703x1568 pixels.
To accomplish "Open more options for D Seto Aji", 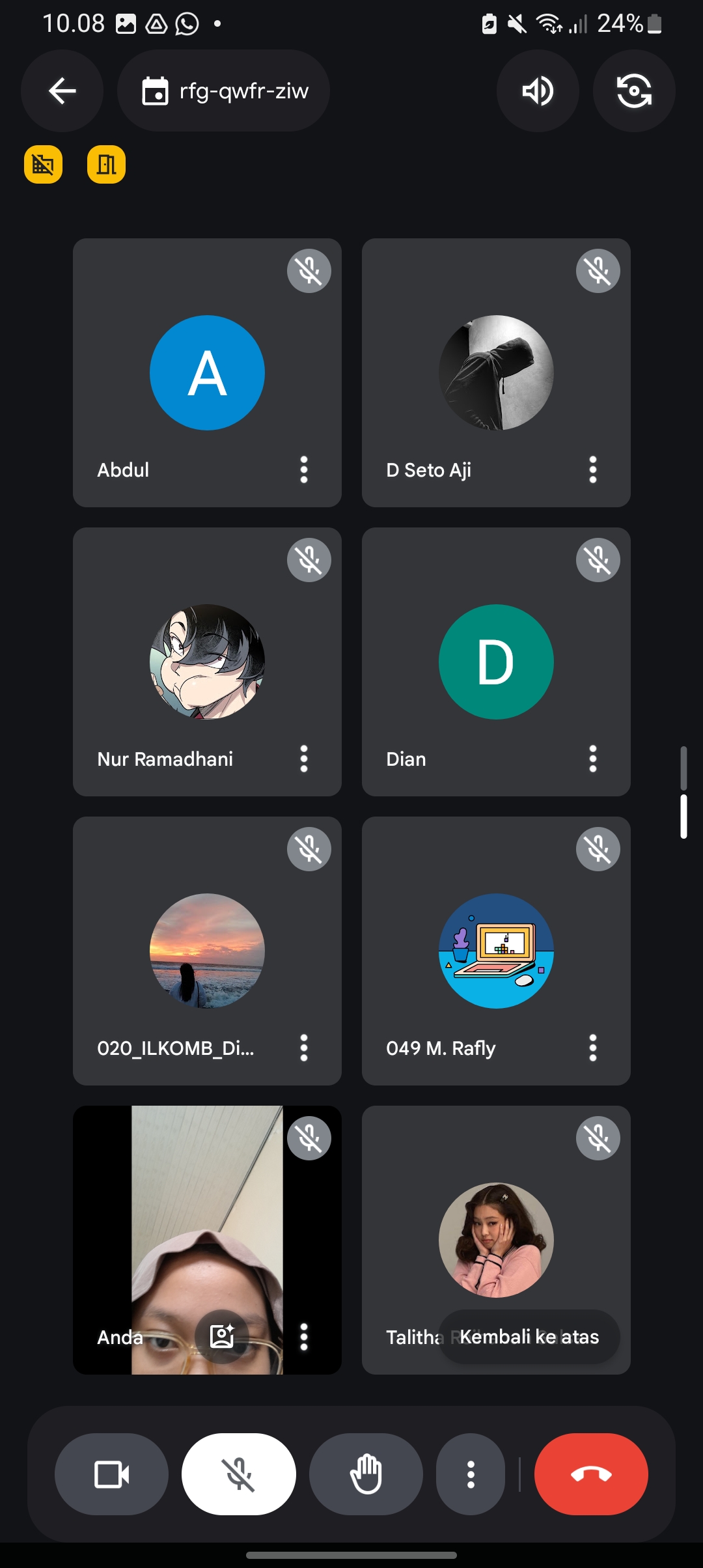I will pos(592,469).
